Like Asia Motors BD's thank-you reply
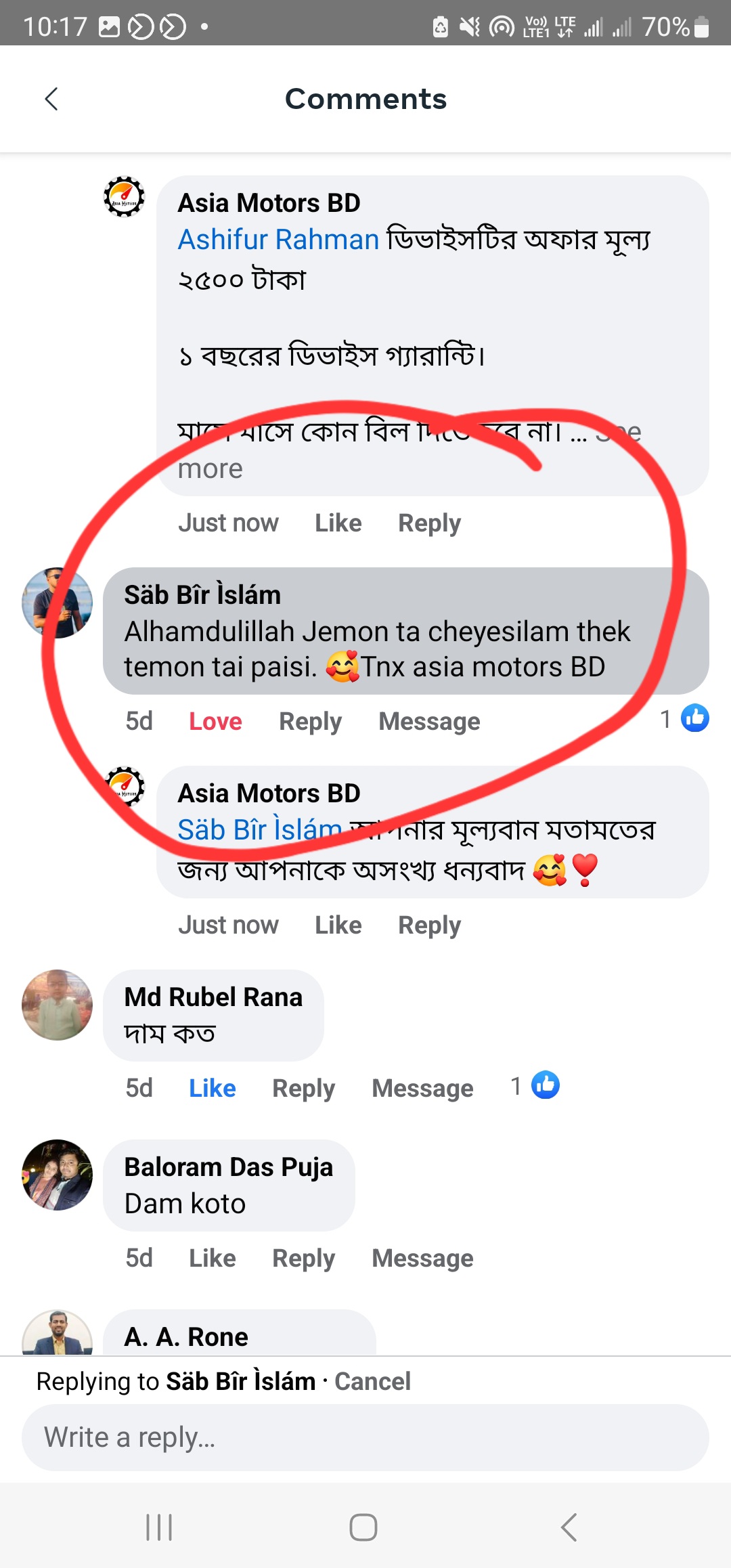Viewport: 731px width, 1568px height. coord(338,925)
